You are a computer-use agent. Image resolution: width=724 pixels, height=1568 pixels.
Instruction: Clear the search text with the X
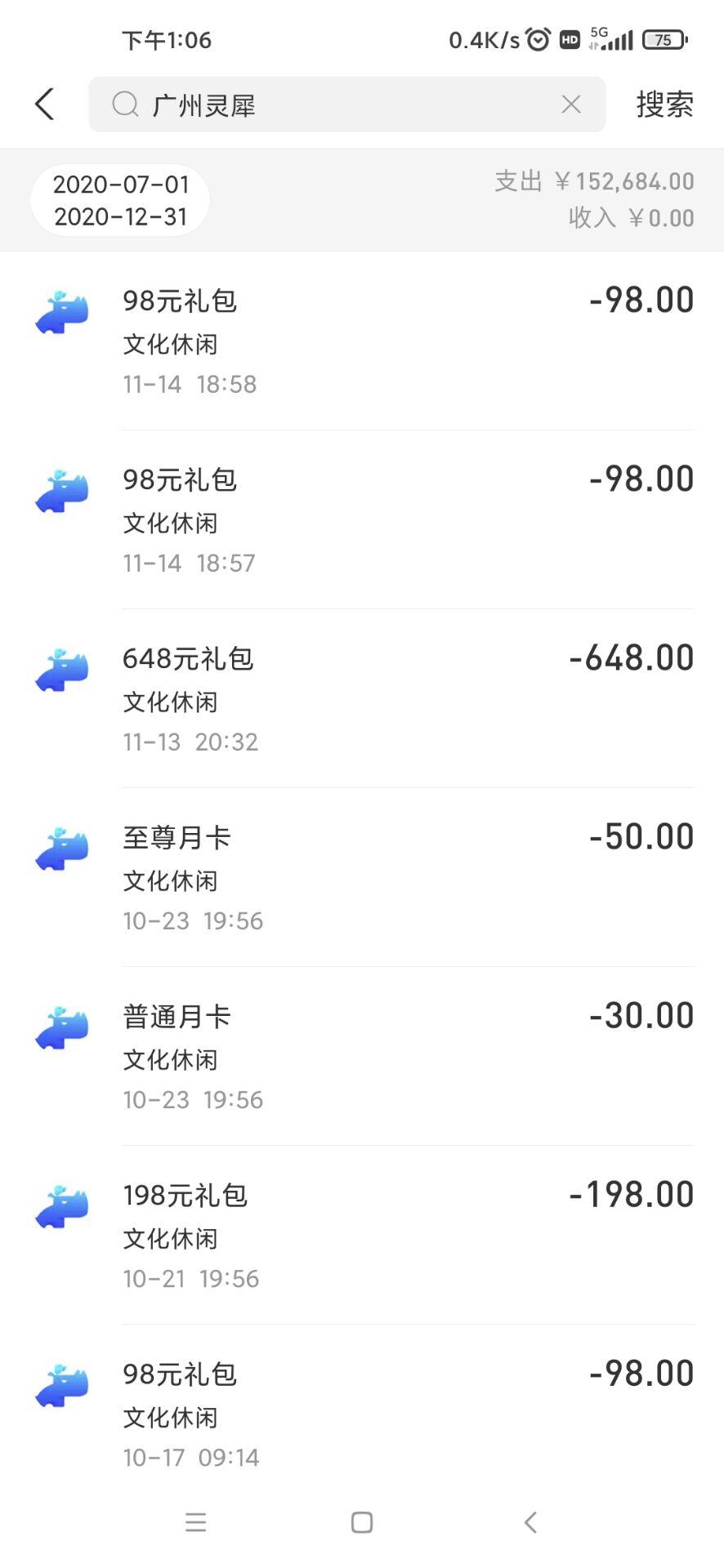[x=571, y=105]
